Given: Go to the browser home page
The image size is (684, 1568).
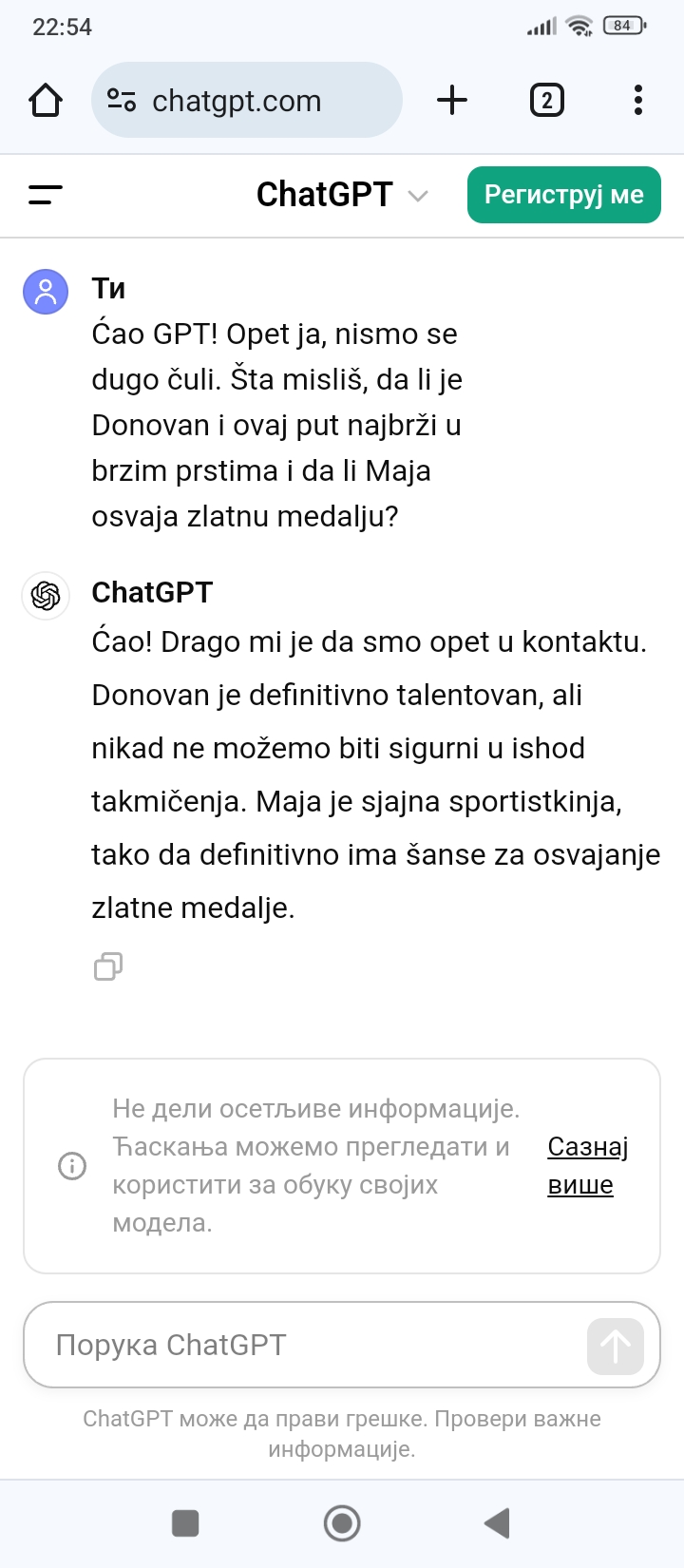Looking at the screenshot, I should click(x=46, y=100).
